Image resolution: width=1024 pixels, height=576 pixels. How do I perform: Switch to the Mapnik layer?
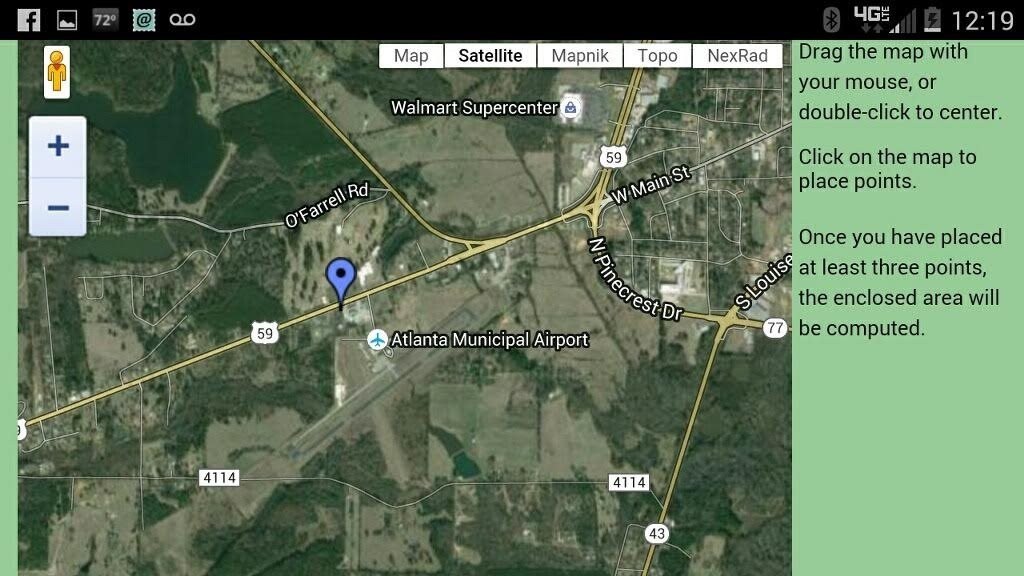(x=580, y=56)
